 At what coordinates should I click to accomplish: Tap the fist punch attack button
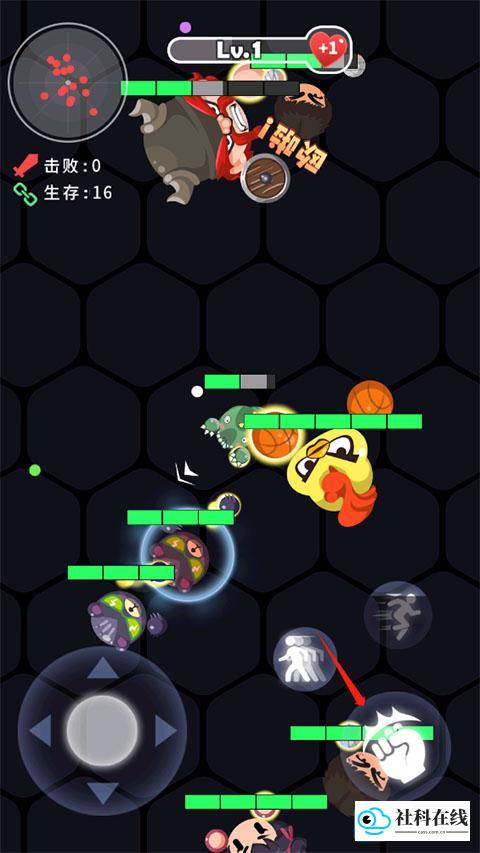(x=396, y=746)
